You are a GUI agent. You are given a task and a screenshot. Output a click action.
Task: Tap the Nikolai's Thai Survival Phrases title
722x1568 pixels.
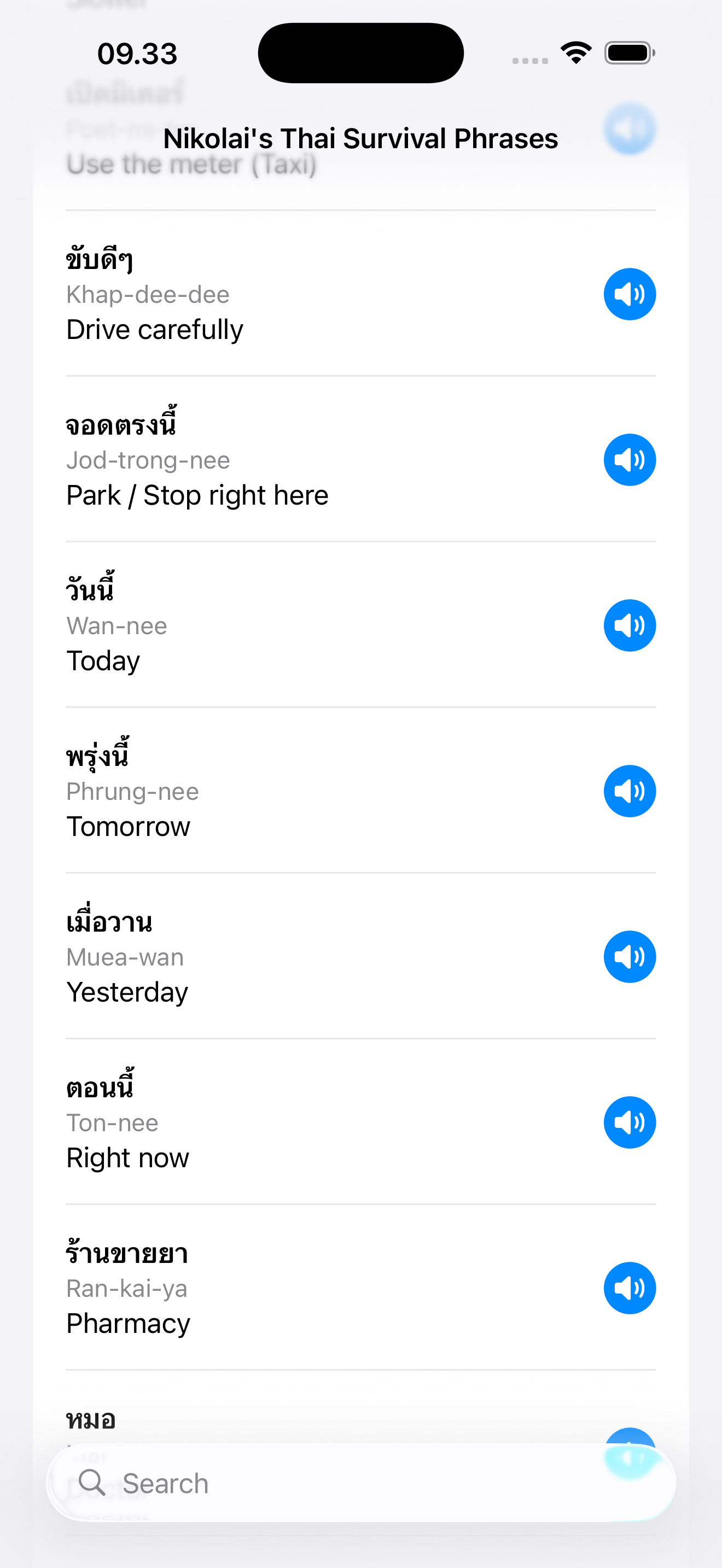coord(360,138)
